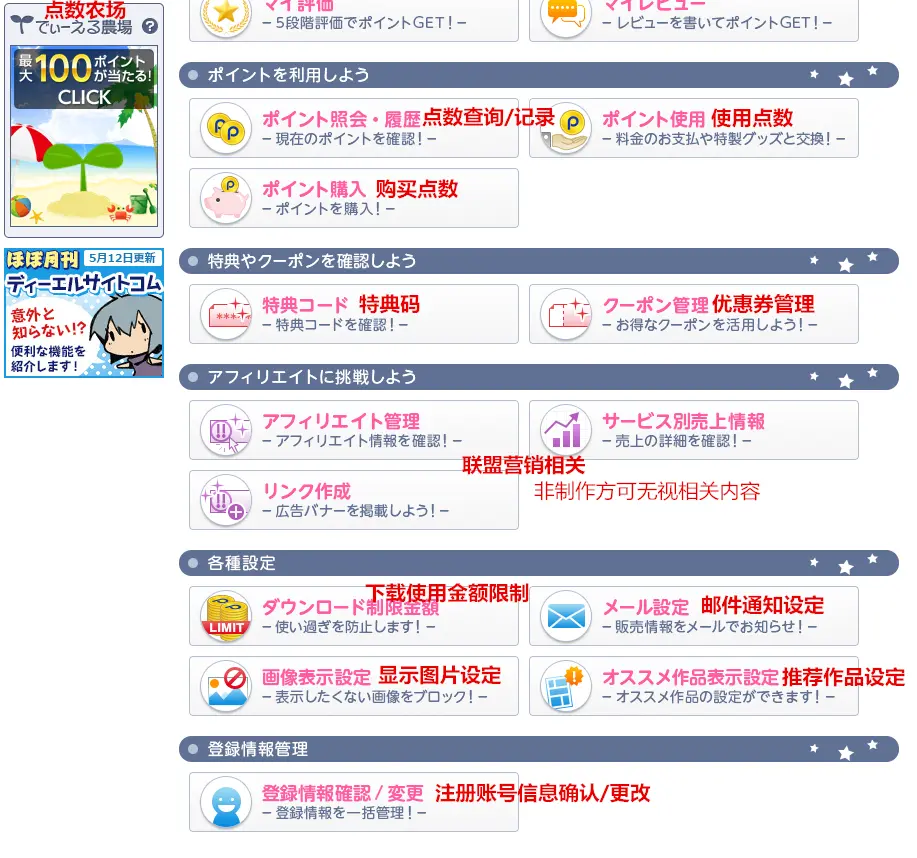This screenshot has height=858, width=917.
Task: Open マイ評価 rating page
Action: click(353, 17)
